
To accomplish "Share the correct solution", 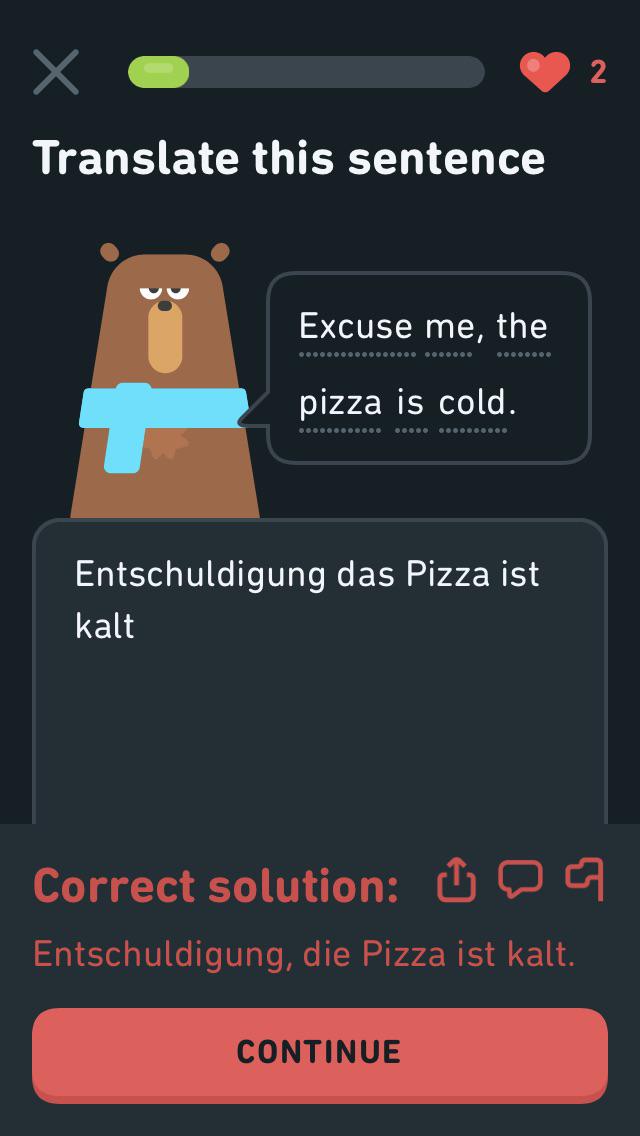I will [x=457, y=881].
